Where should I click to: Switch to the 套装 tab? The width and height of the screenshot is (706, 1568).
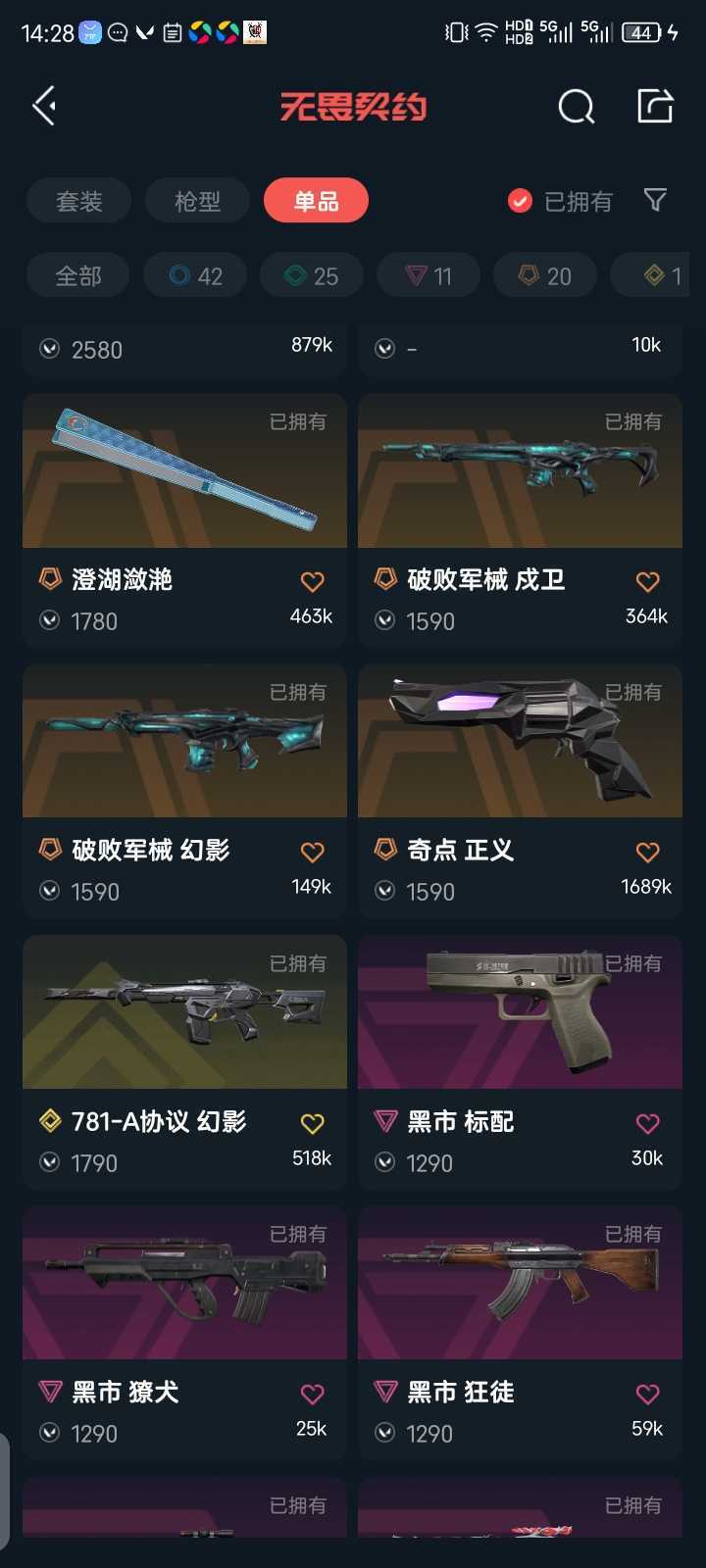click(x=78, y=201)
